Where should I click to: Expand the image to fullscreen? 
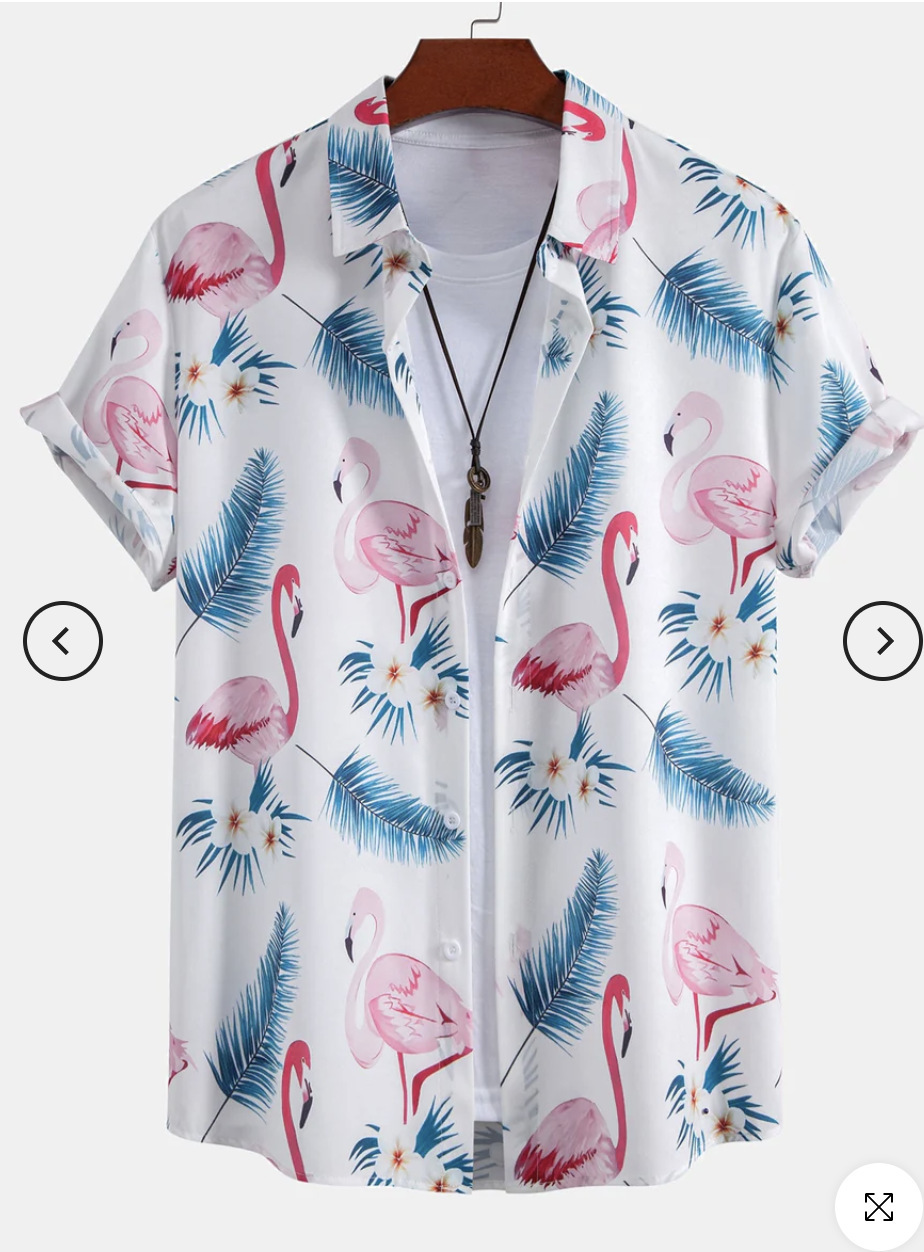click(878, 1207)
